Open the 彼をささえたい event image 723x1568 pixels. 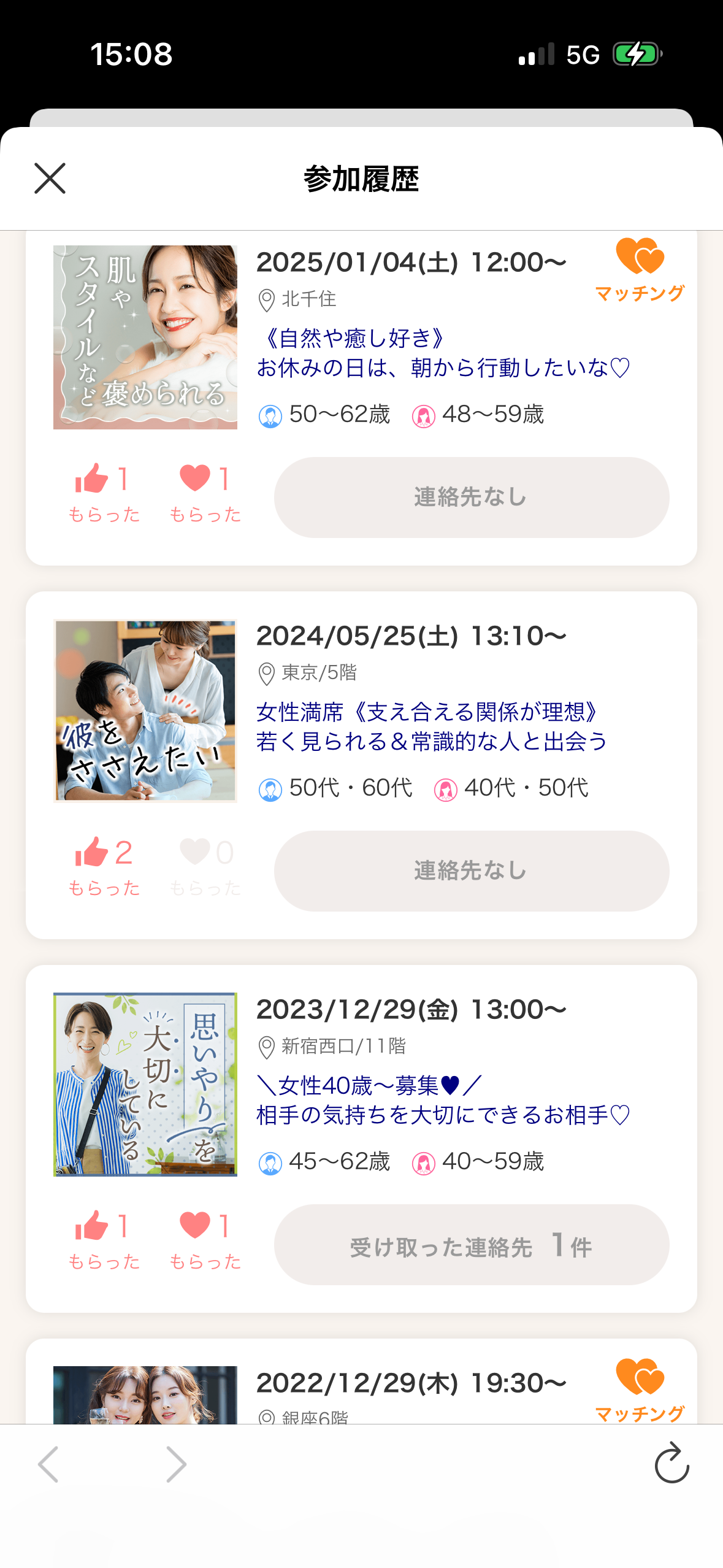tap(145, 711)
